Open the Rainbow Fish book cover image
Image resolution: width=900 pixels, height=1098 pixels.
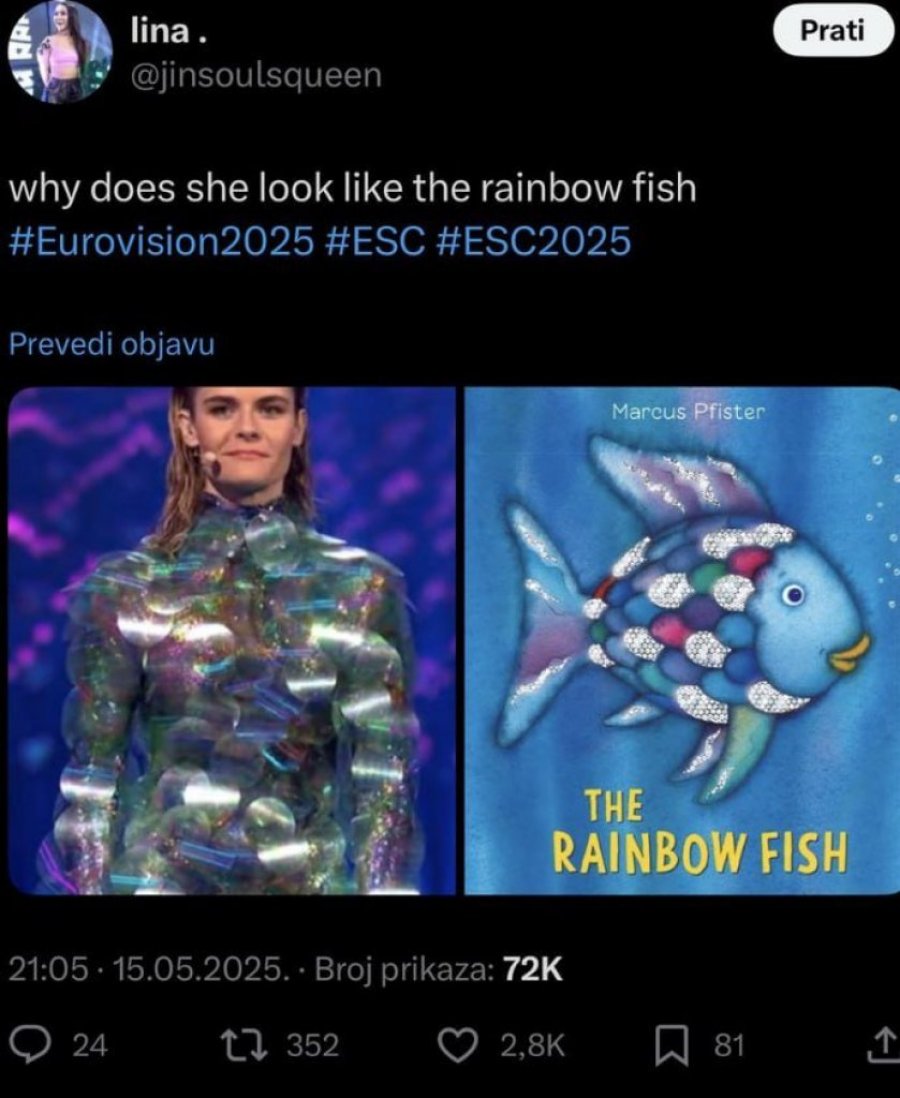pyautogui.click(x=680, y=640)
